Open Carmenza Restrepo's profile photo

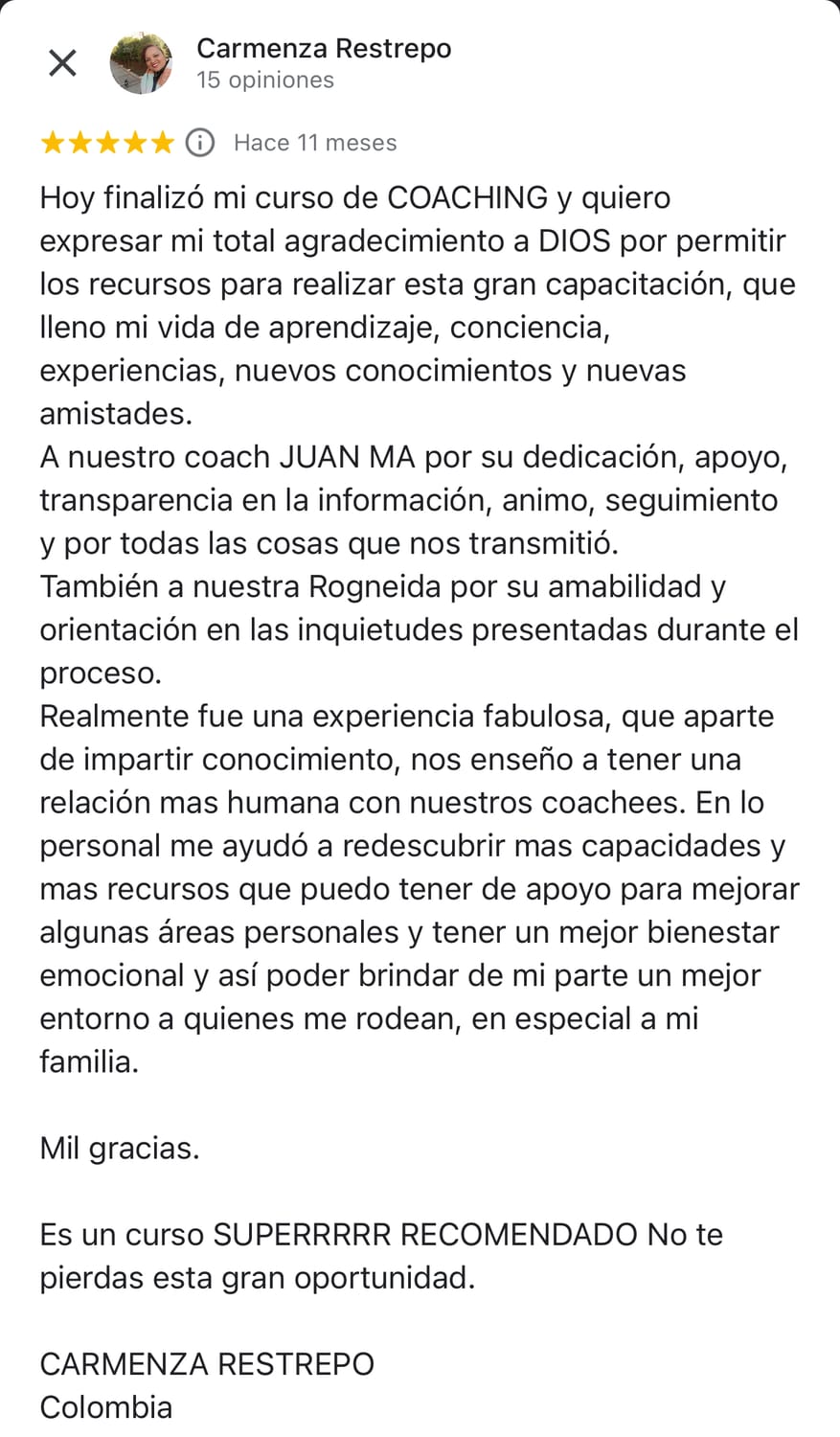tap(142, 63)
